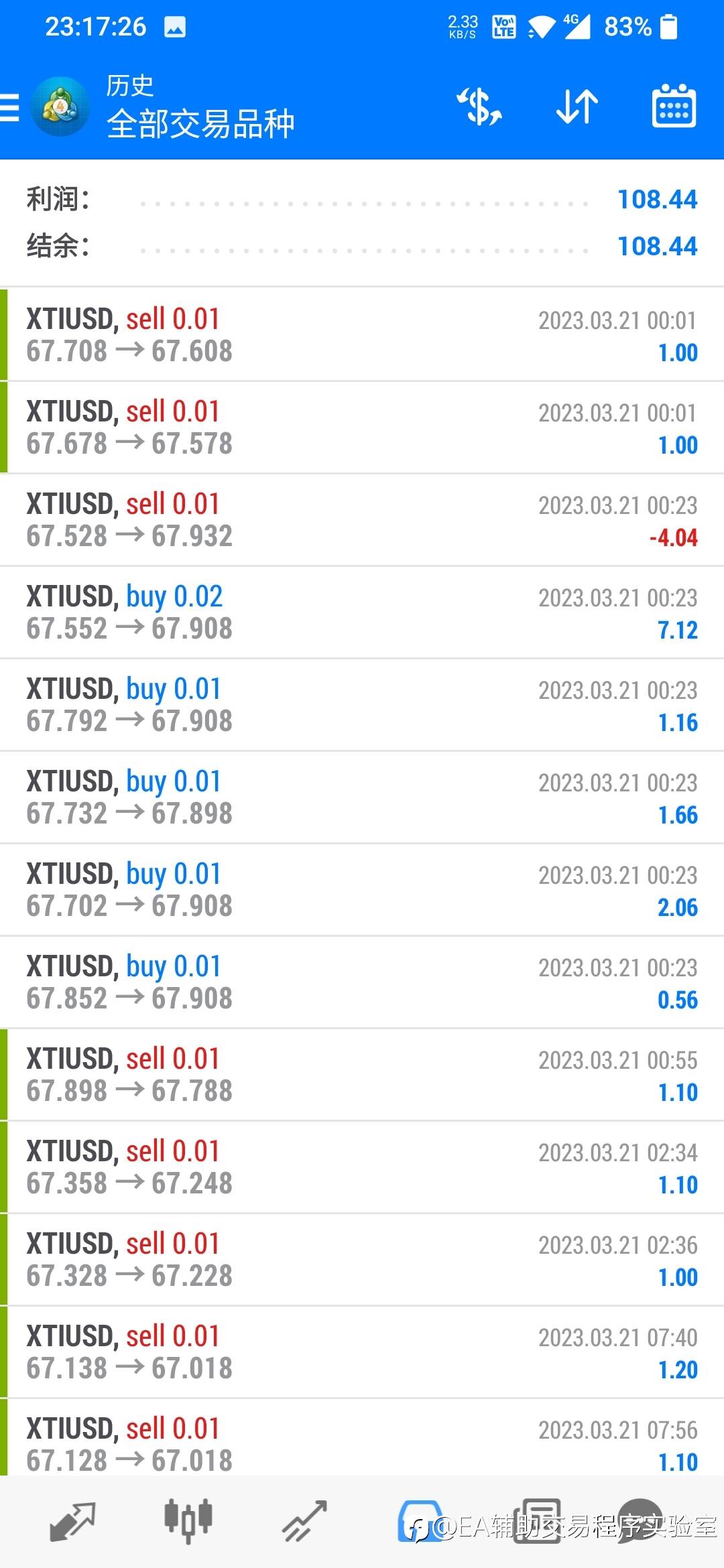Open the buy trade with 2.06 profit
Screen dimensions: 724x1568
362,889
